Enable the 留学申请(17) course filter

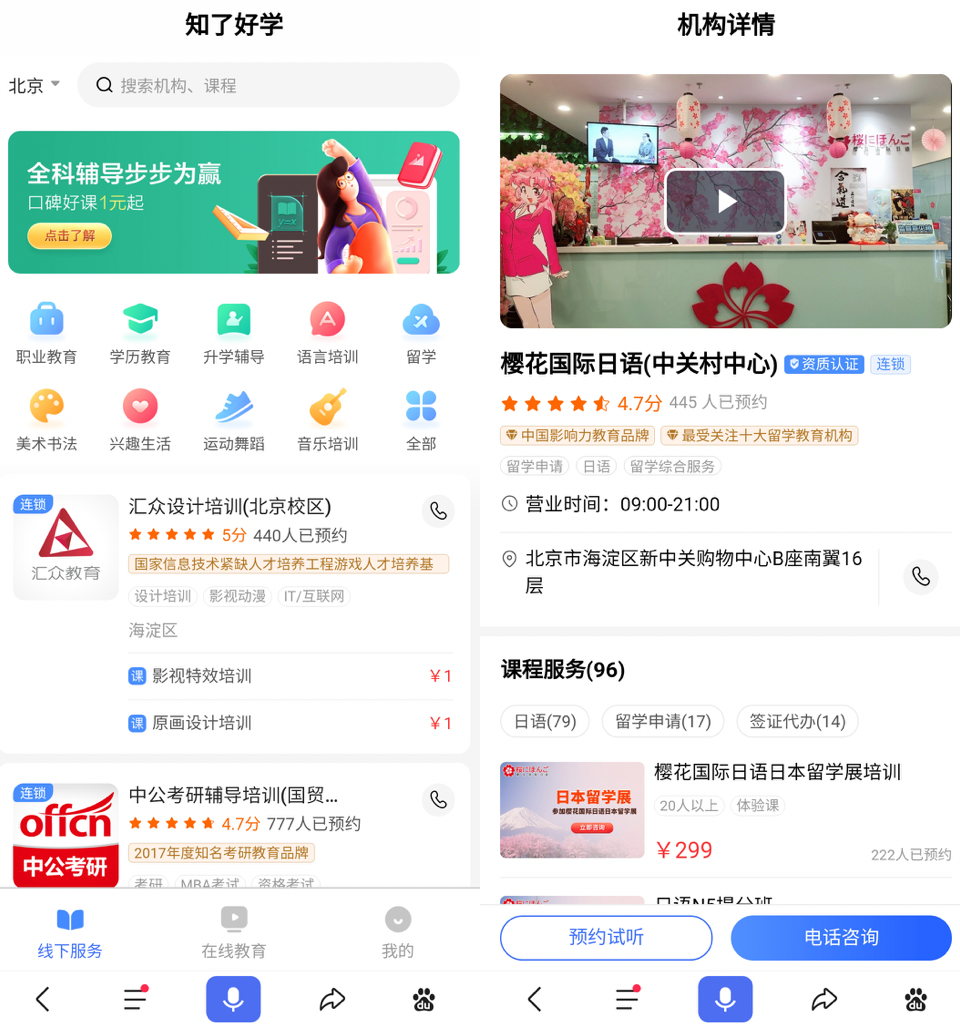tap(663, 721)
